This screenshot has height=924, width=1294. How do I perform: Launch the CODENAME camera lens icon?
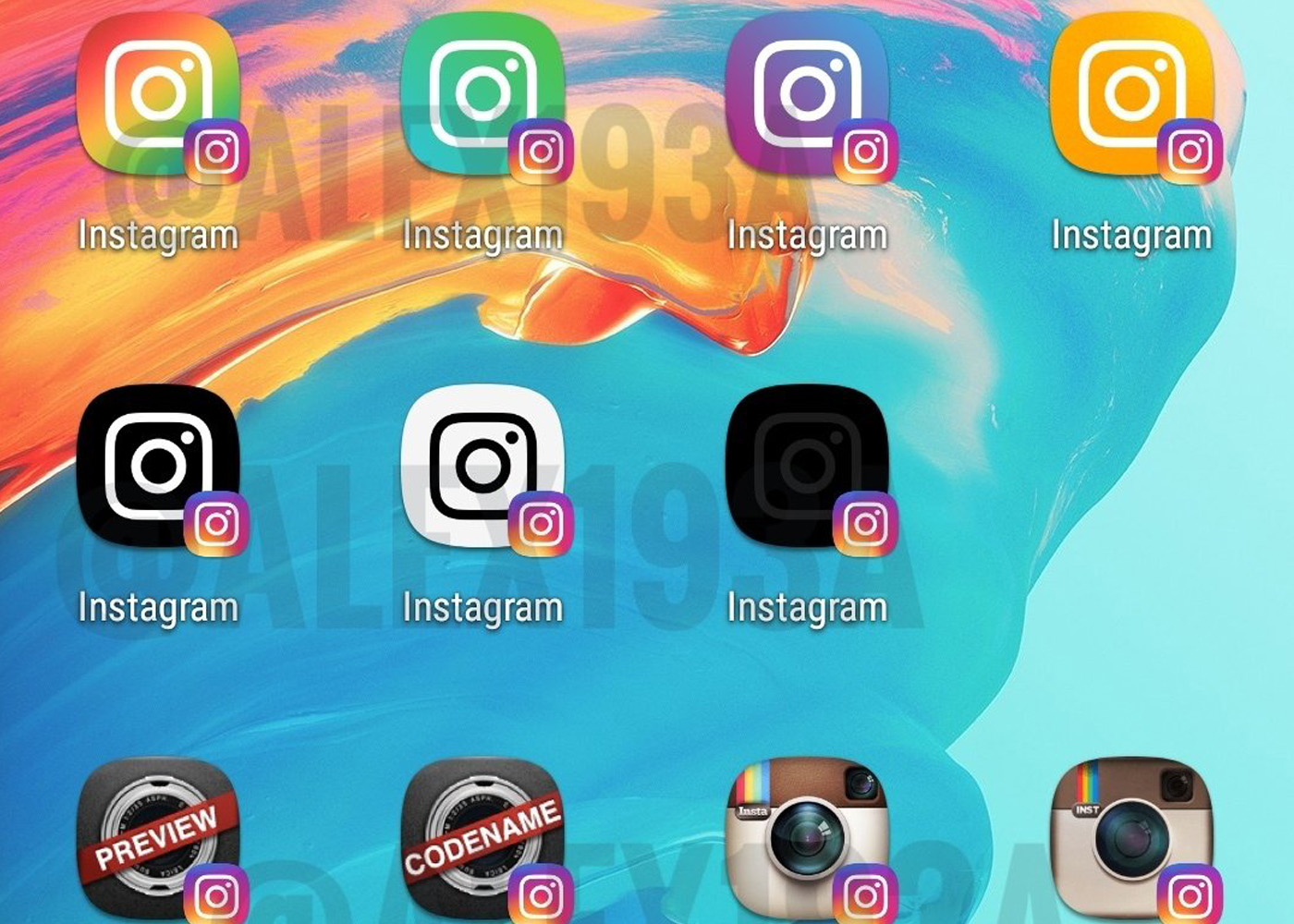tap(482, 837)
